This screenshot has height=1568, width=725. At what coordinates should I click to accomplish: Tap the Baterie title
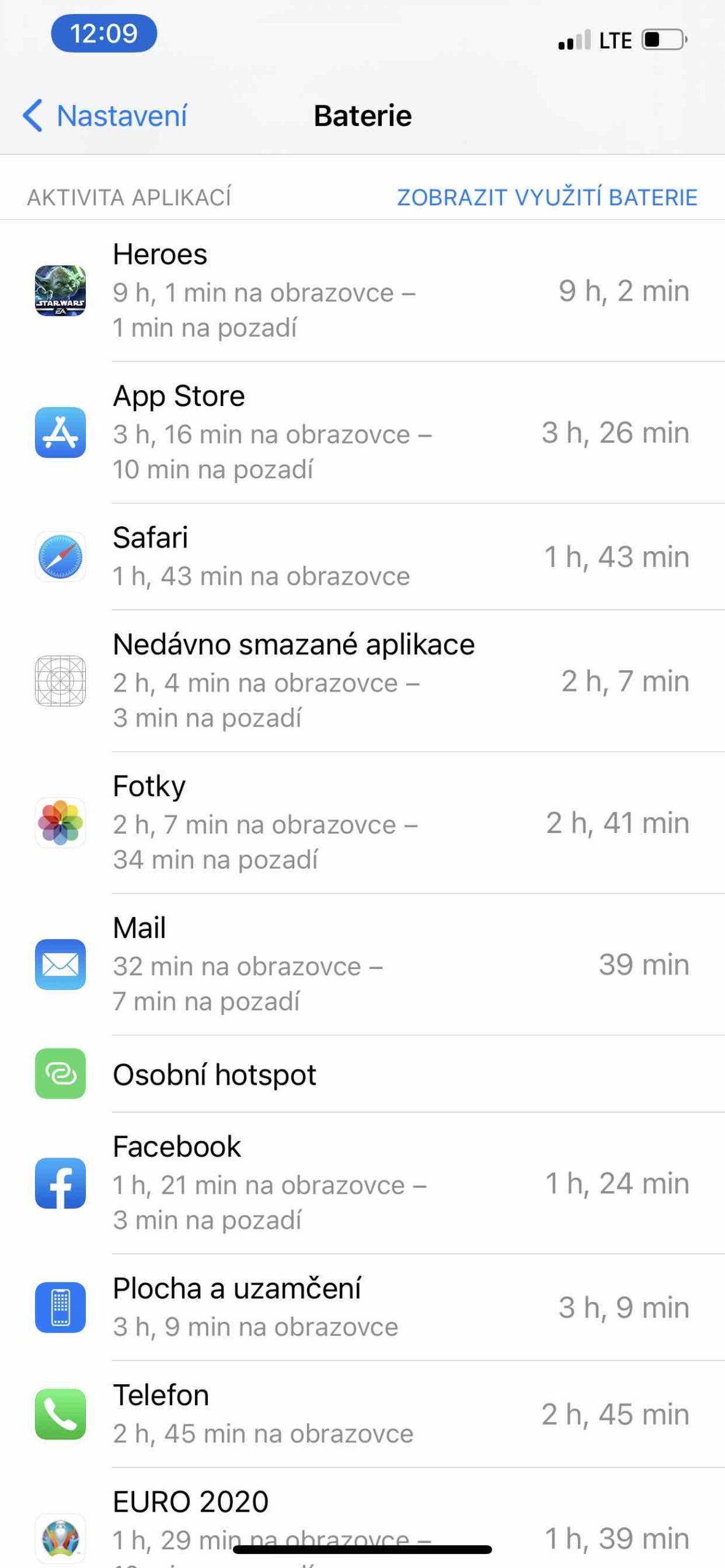click(362, 115)
